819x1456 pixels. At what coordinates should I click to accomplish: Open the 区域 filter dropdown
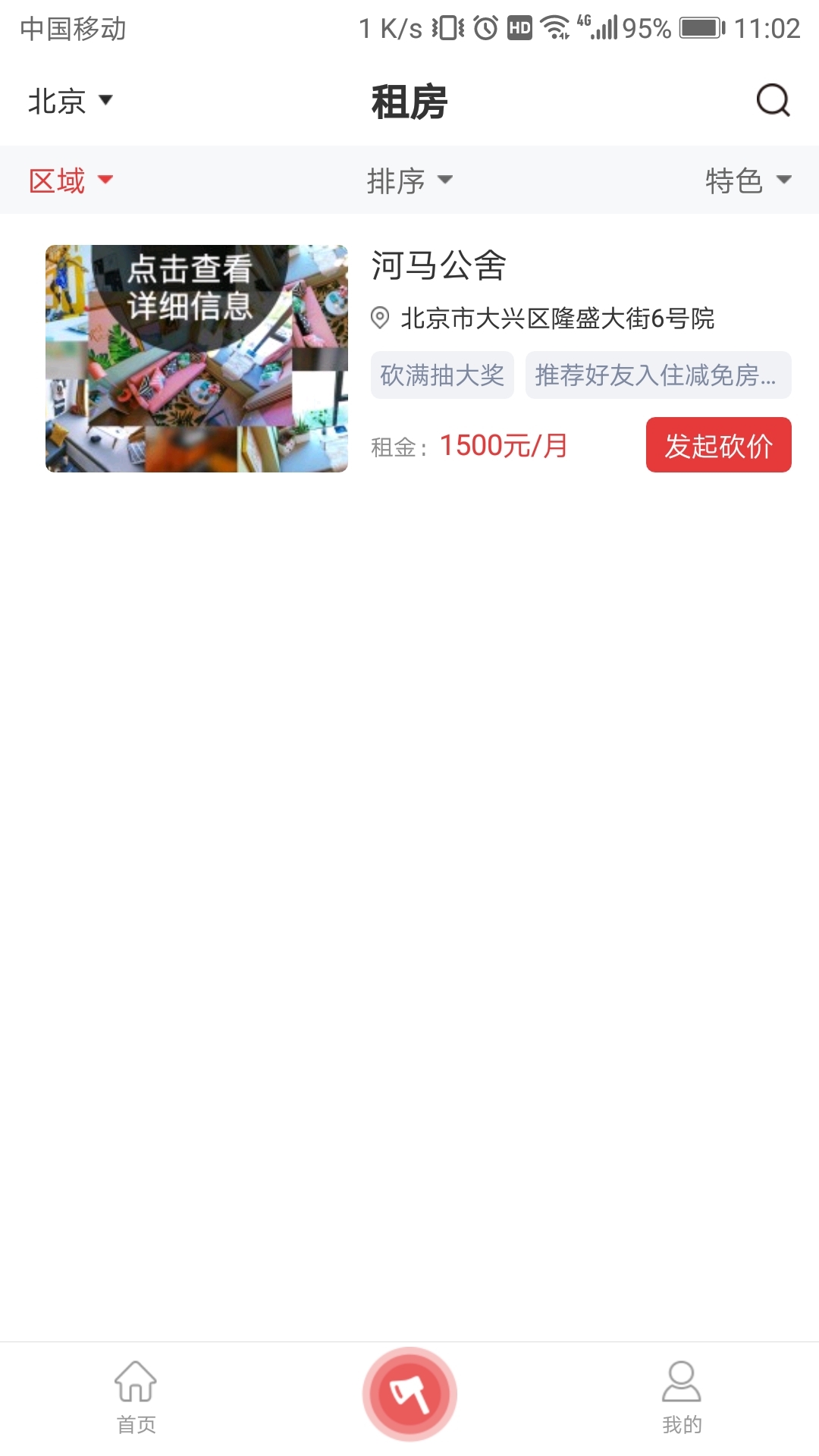(70, 180)
